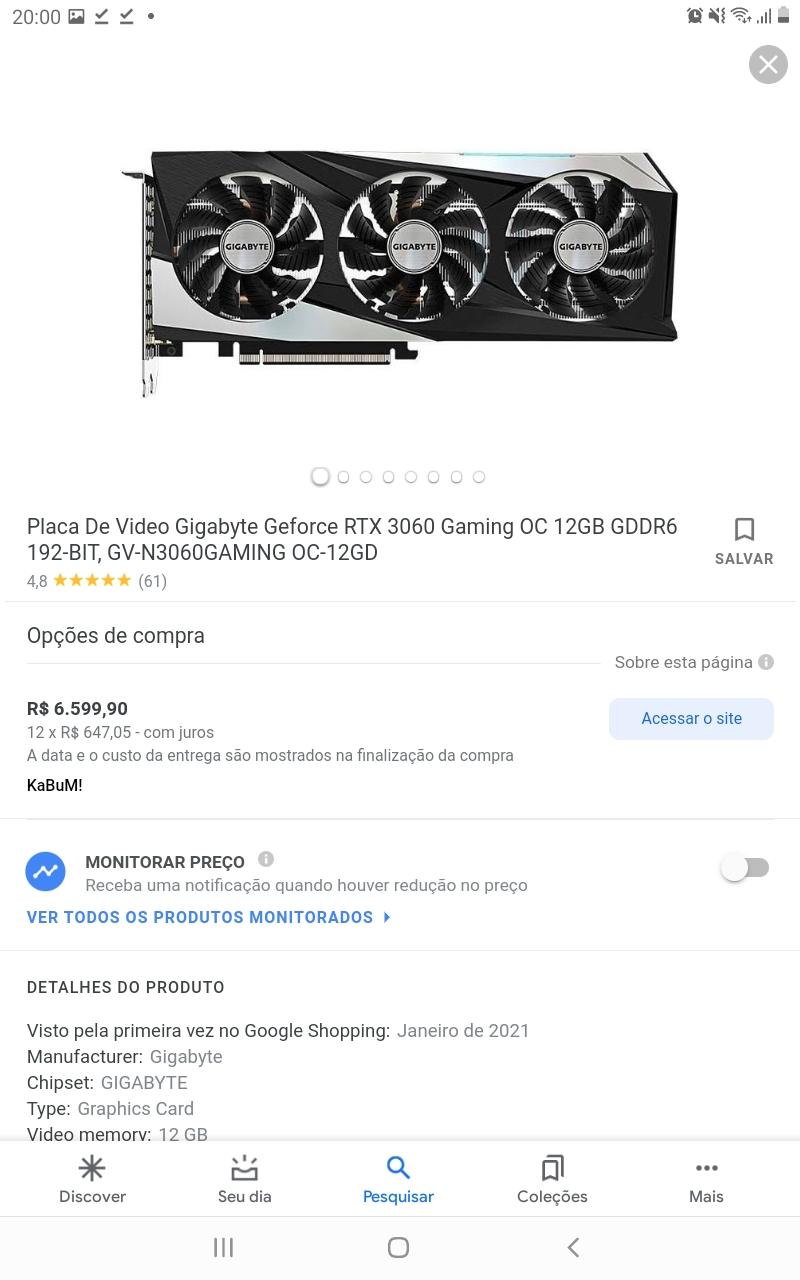Select the Pesquisar tab
This screenshot has width=800, height=1280.
point(398,1180)
